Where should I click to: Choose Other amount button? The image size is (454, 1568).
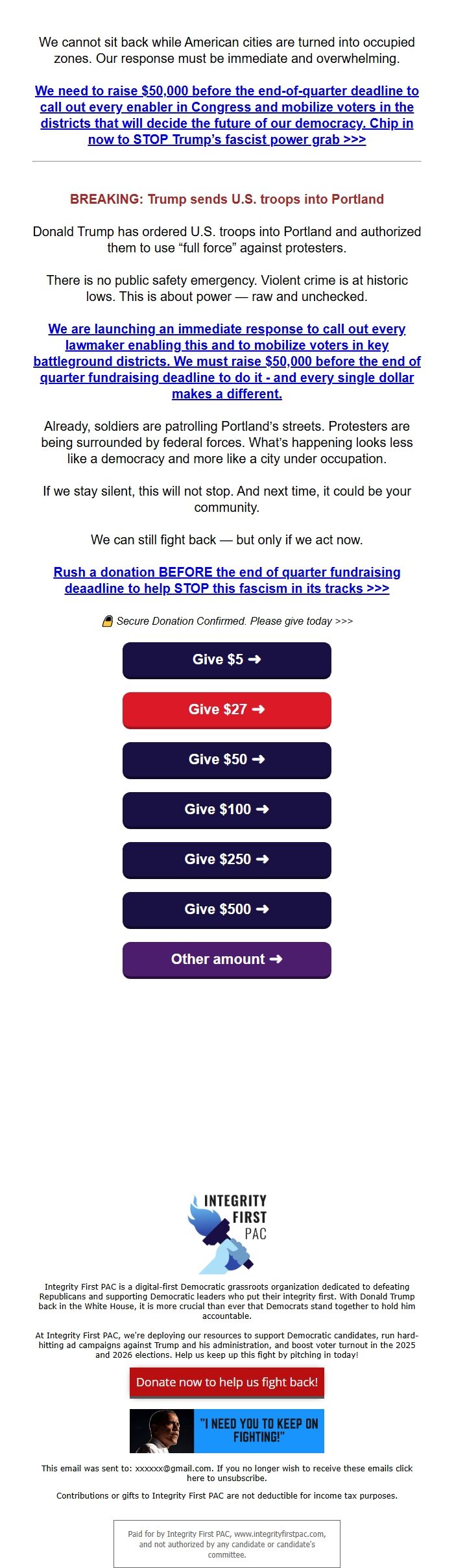point(227,960)
